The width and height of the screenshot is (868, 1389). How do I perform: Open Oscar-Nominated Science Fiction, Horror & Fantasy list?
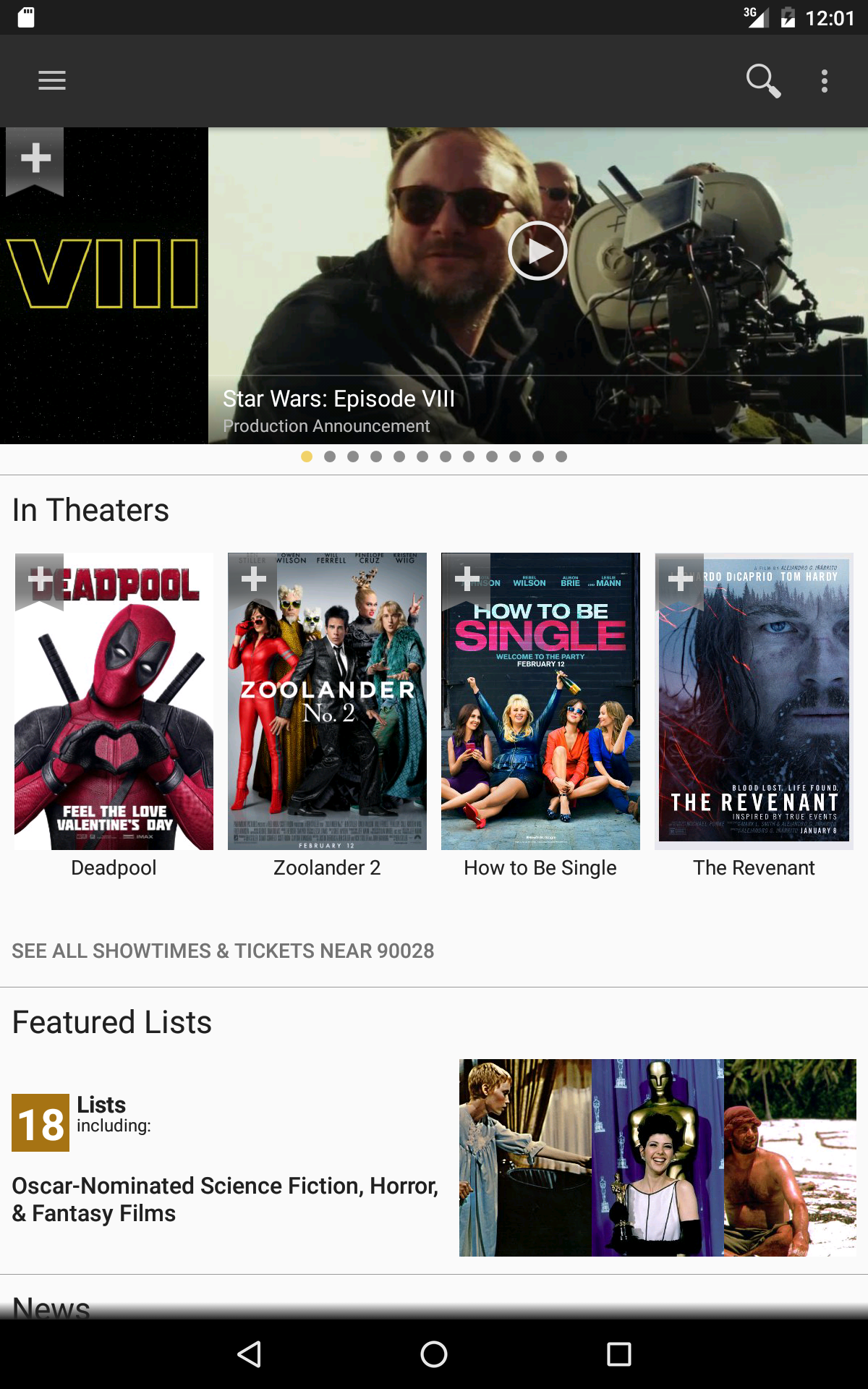225,1199
